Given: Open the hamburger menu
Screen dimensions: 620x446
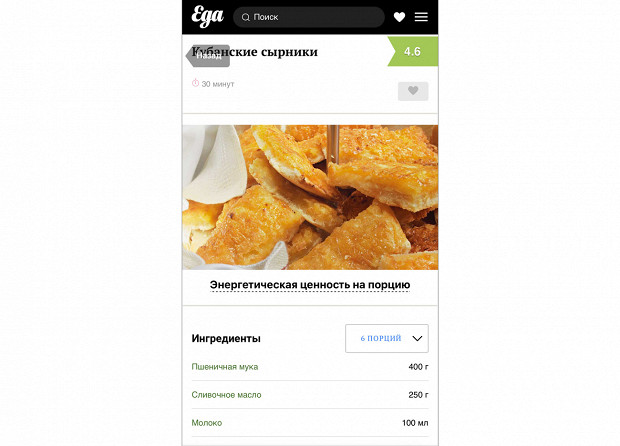Looking at the screenshot, I should 421,17.
